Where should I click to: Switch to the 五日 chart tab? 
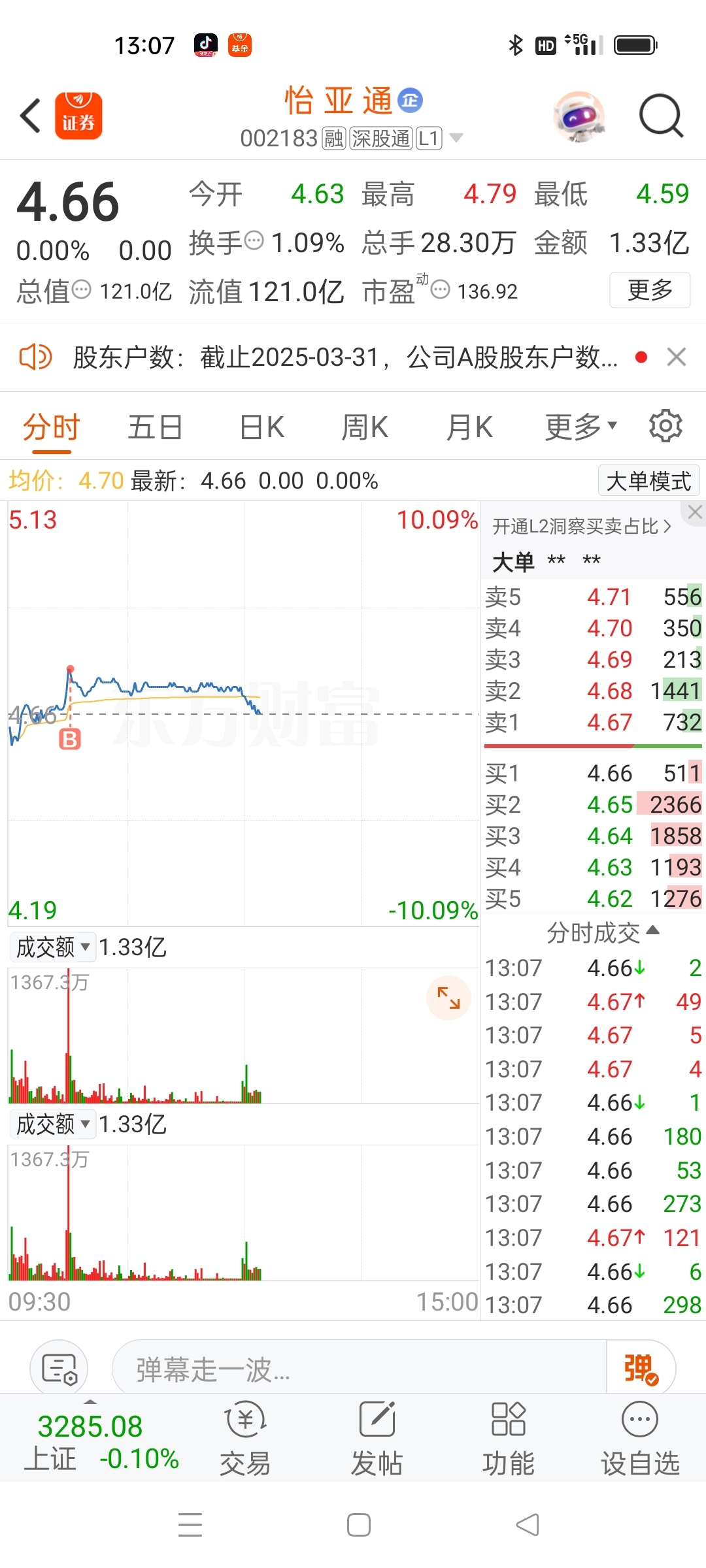[155, 428]
